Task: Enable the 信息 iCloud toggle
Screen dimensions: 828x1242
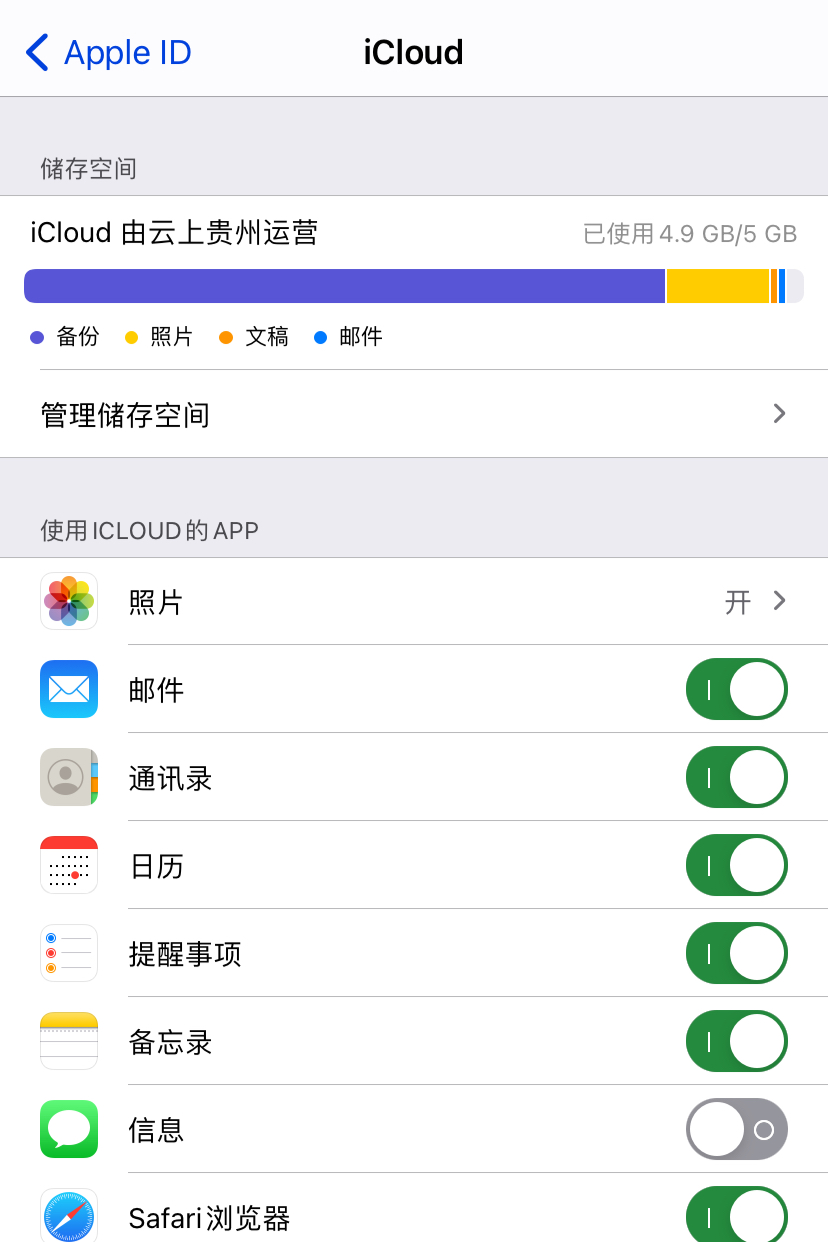Action: click(736, 1129)
